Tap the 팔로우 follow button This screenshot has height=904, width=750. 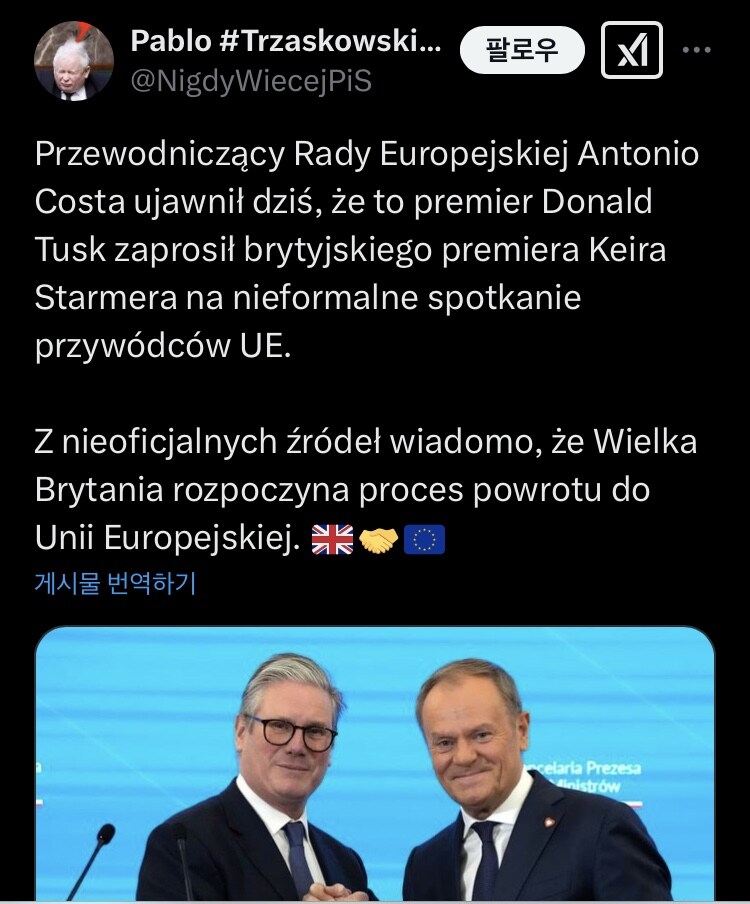(522, 49)
